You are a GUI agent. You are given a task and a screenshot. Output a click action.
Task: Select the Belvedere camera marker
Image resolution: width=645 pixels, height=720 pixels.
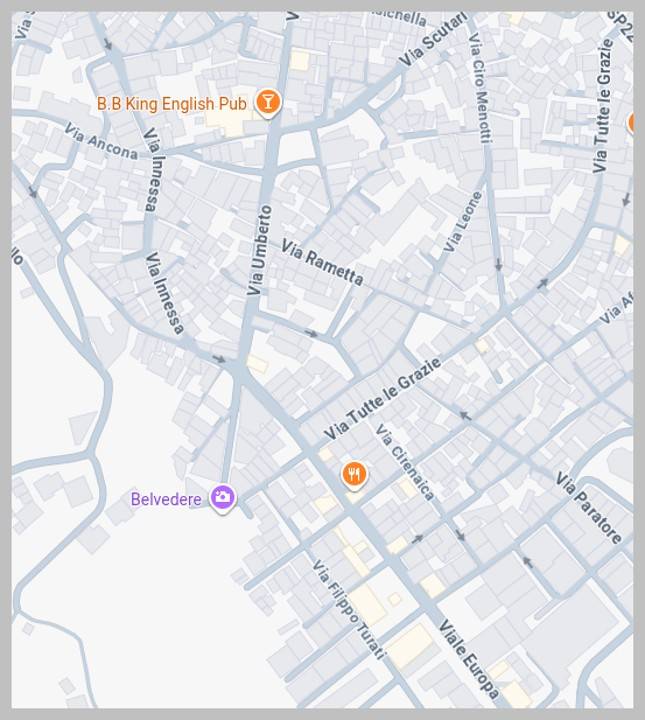tap(222, 497)
